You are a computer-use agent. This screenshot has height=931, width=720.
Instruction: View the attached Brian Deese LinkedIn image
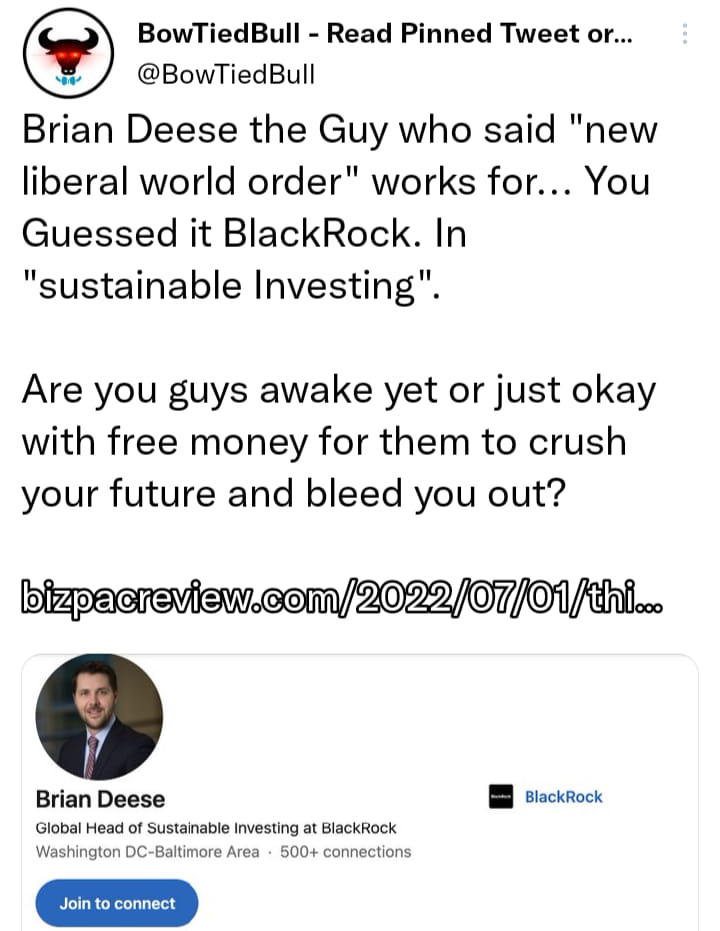pyautogui.click(x=358, y=790)
